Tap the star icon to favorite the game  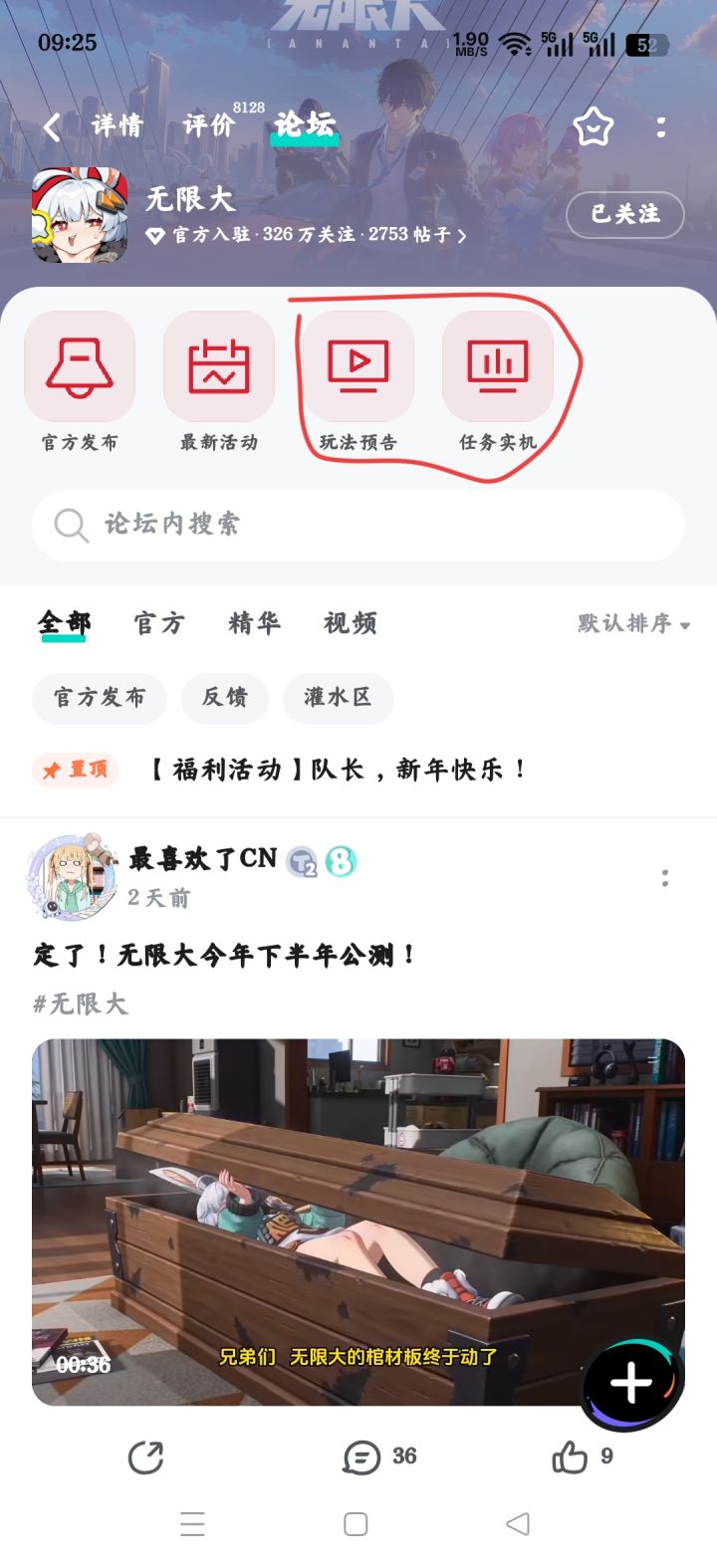(x=594, y=127)
